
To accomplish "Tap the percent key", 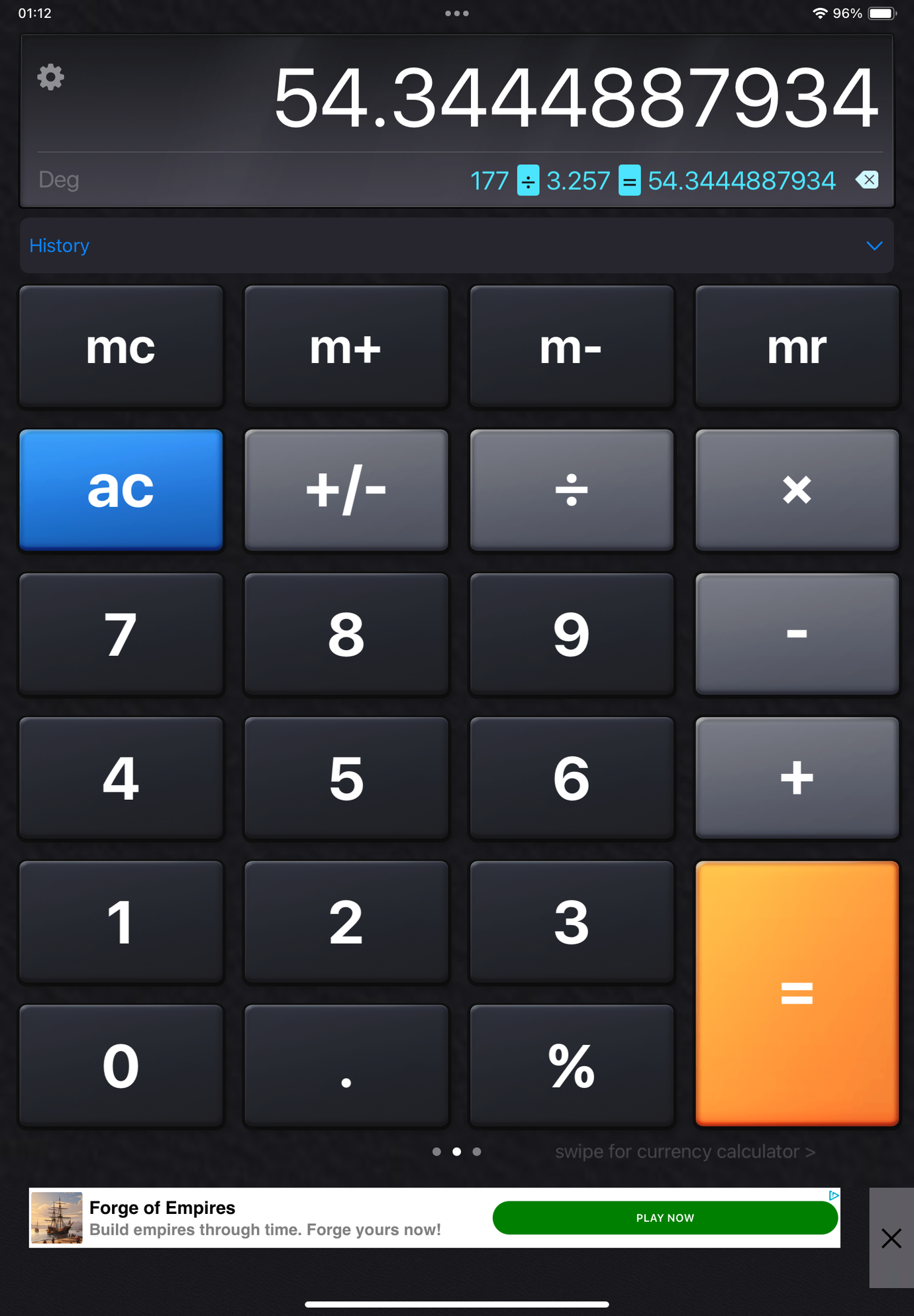I will [572, 1066].
